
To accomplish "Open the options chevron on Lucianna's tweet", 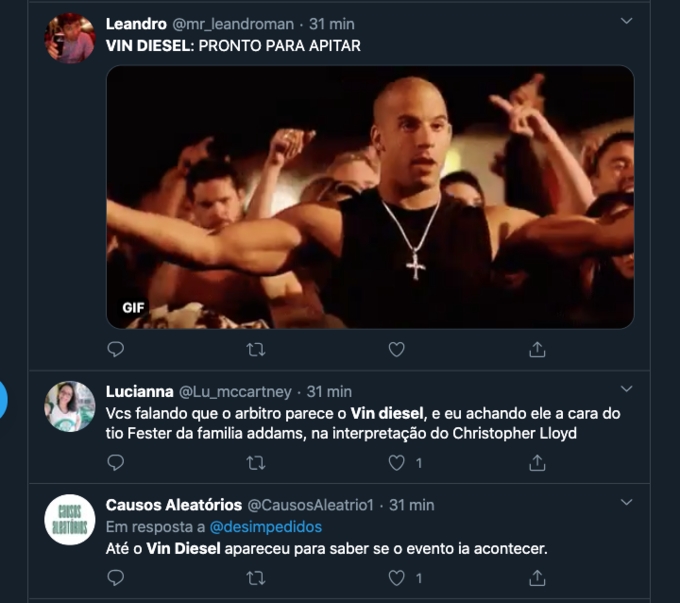I will 627,388.
